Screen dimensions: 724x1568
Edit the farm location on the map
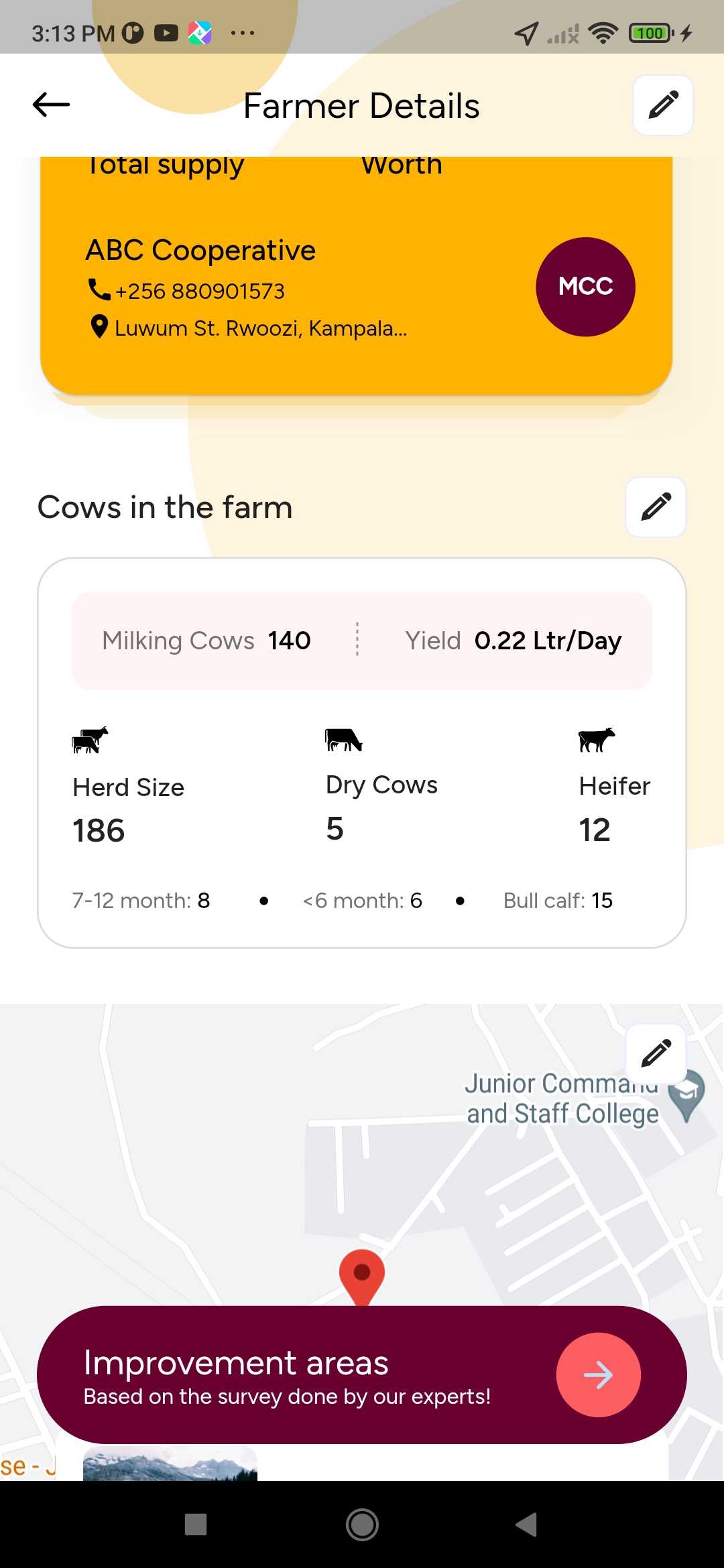(x=655, y=1053)
